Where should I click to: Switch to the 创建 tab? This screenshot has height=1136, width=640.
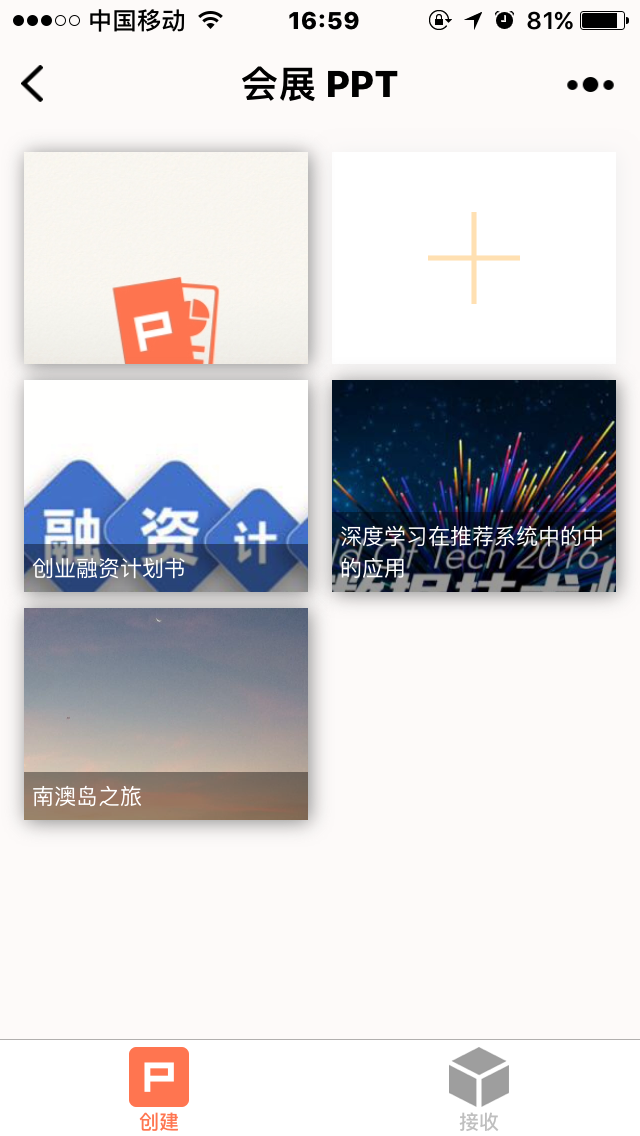click(159, 1088)
